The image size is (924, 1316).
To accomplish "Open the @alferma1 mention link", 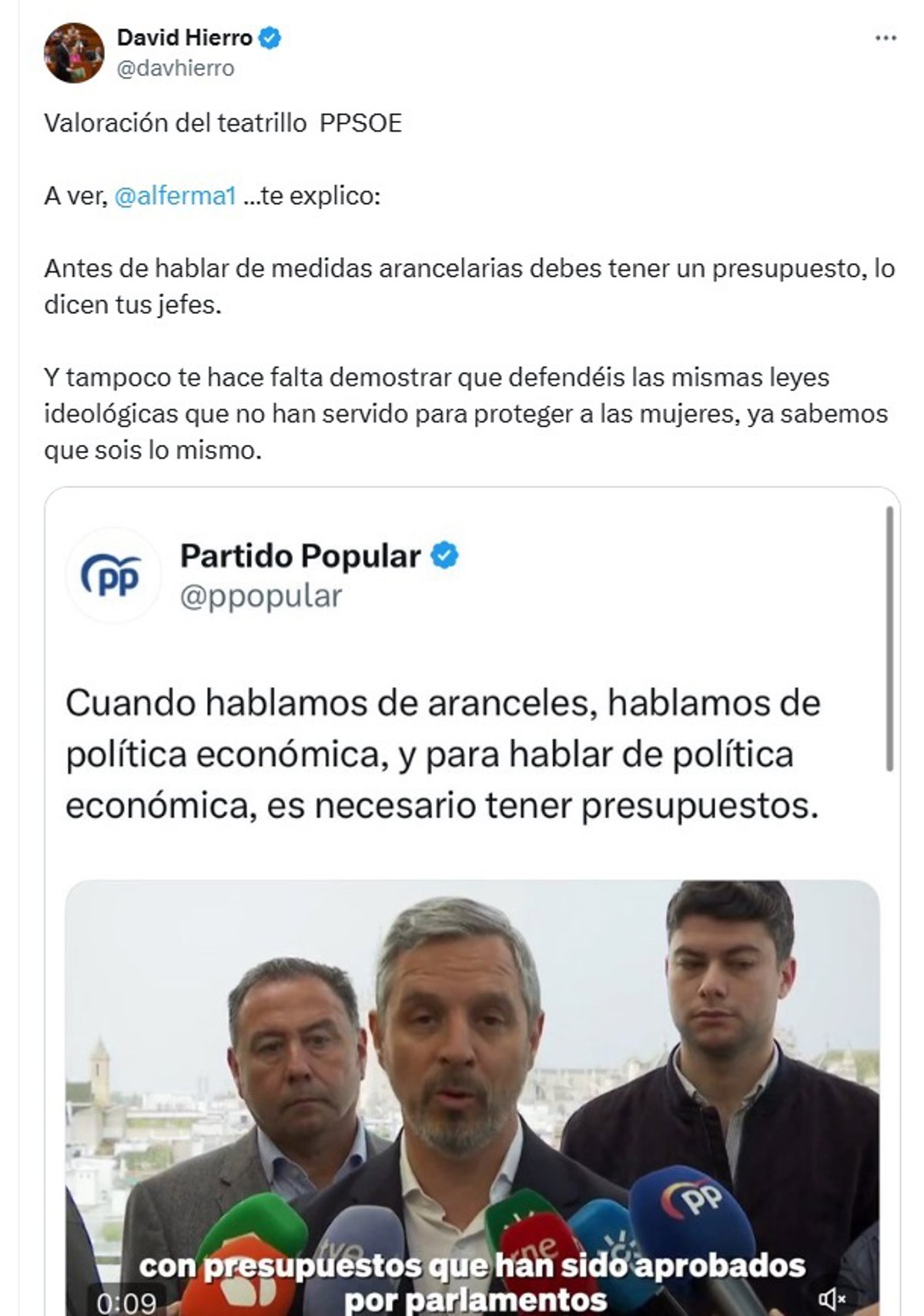I will tap(175, 196).
